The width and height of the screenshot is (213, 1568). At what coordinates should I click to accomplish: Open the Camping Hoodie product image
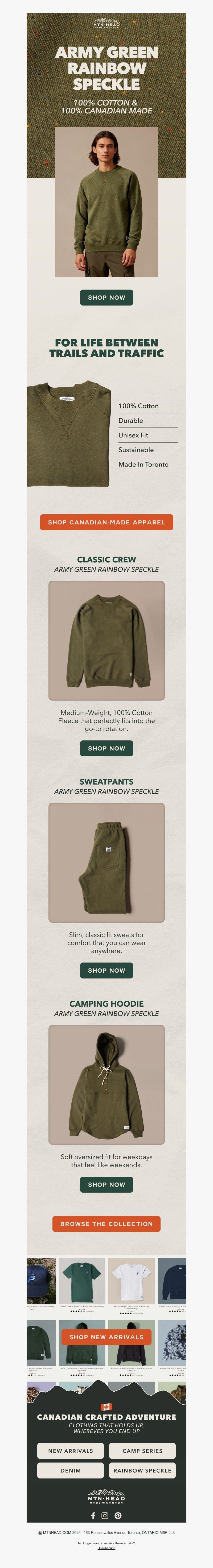click(106, 1084)
